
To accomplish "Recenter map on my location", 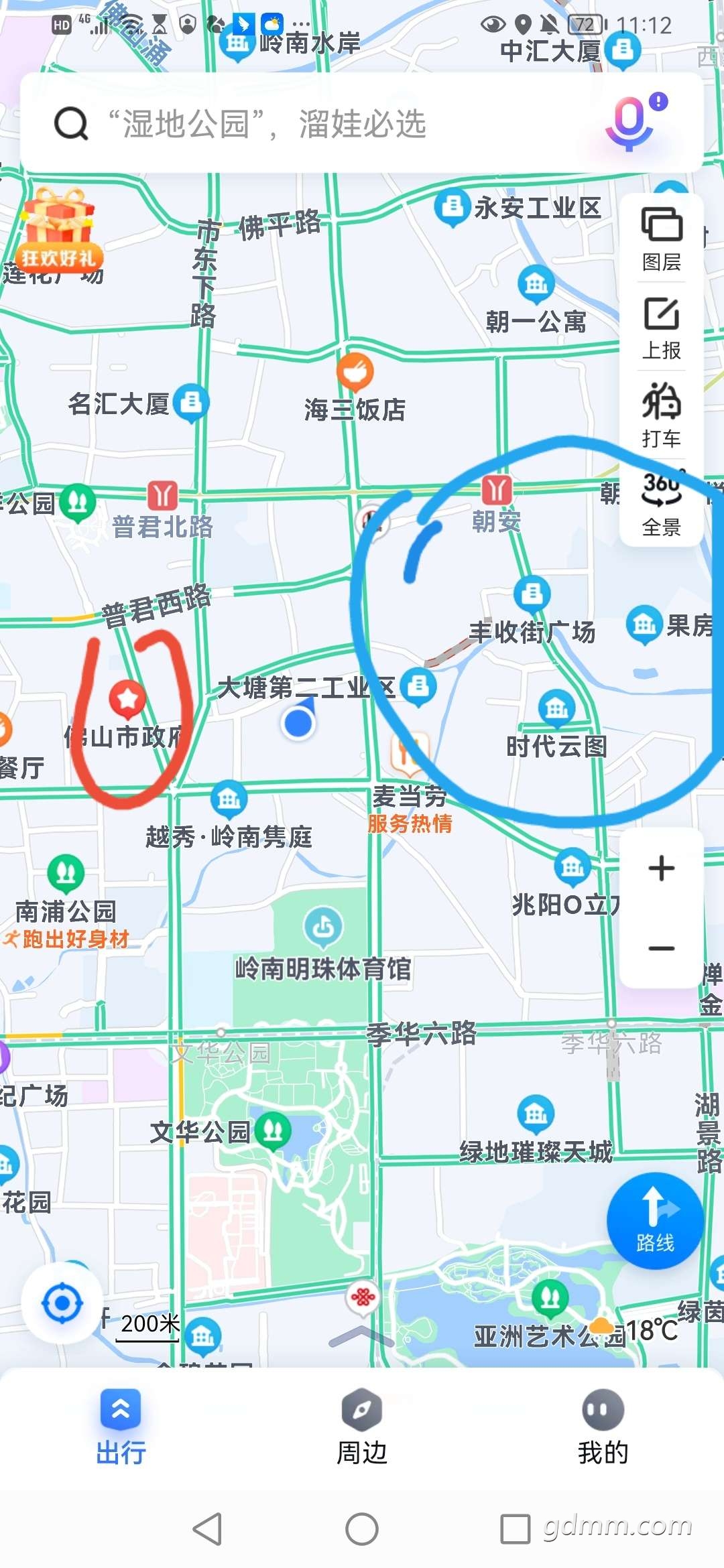I will point(62,1303).
